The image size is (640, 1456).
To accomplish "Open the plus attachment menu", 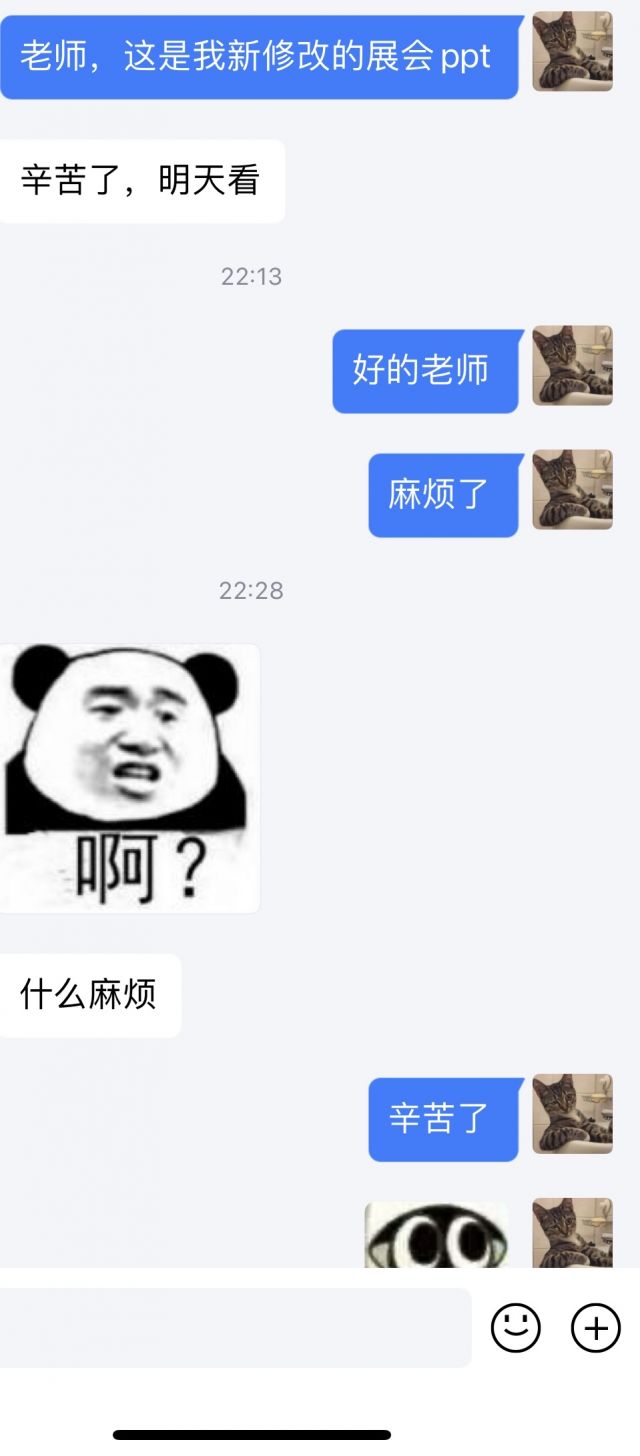I will [595, 1328].
